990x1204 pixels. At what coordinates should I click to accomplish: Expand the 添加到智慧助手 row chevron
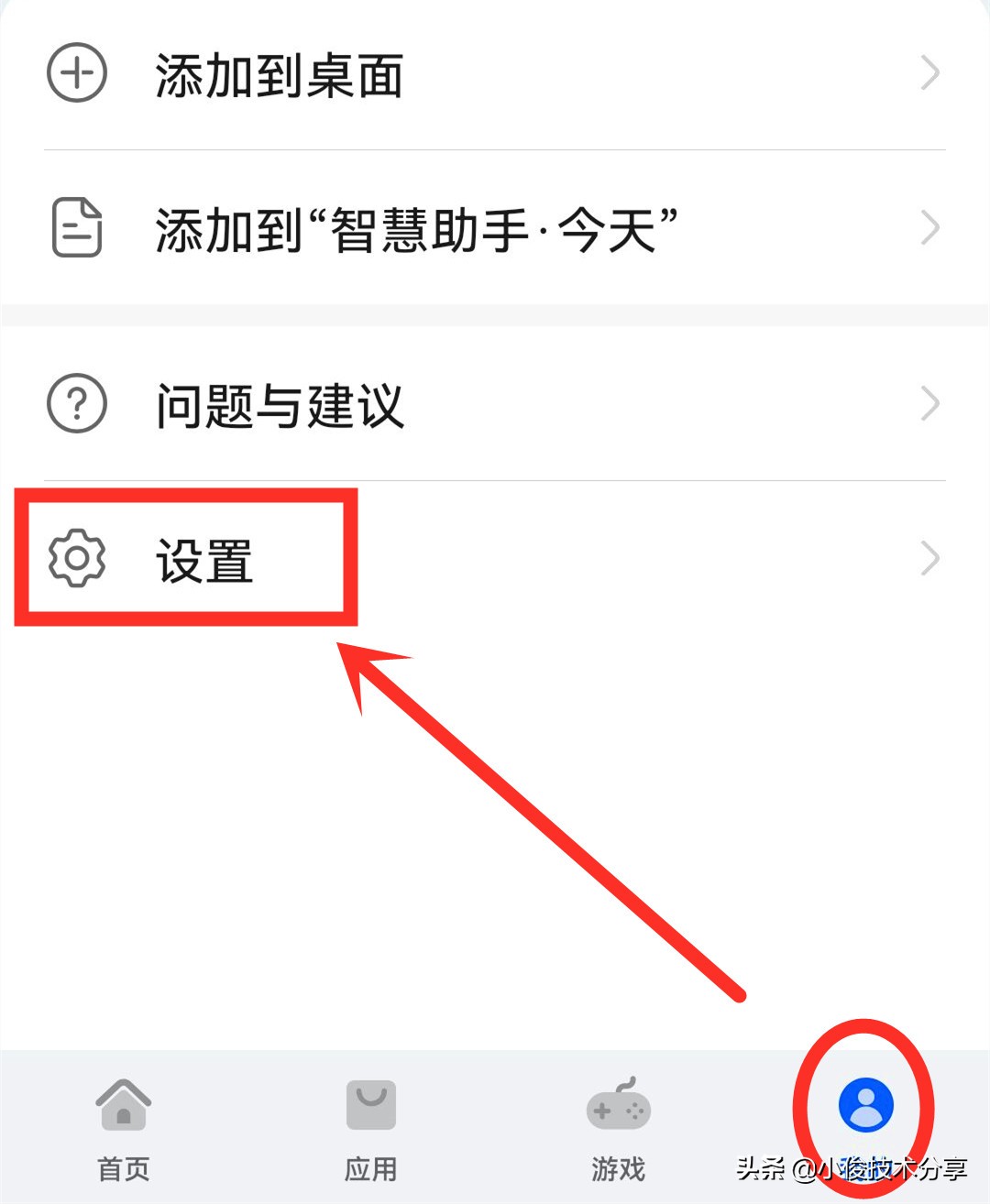click(x=929, y=227)
